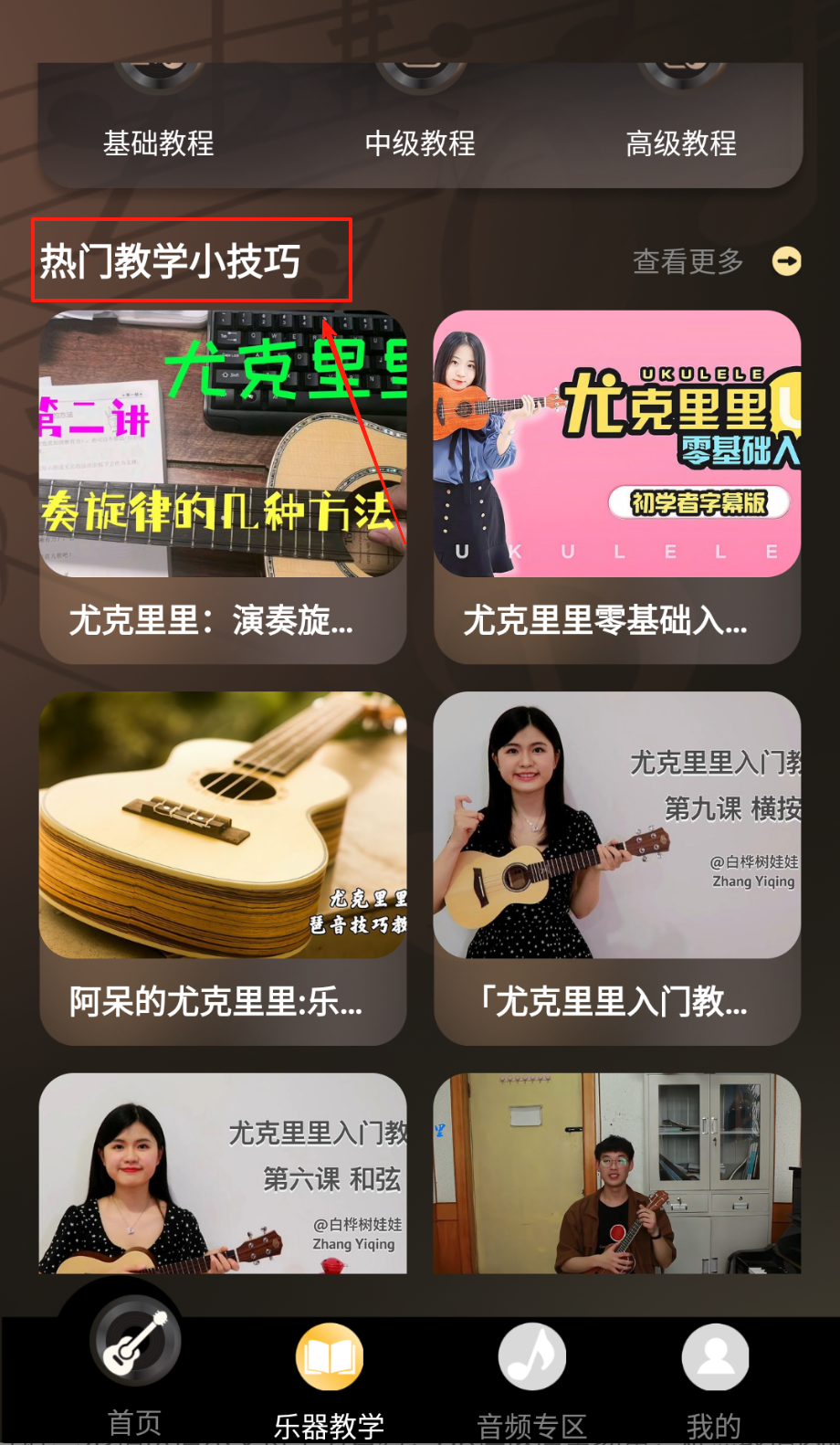This screenshot has height=1445, width=840.
Task: Open the 阿呆的尤克里里:乐... video card
Action: (223, 868)
